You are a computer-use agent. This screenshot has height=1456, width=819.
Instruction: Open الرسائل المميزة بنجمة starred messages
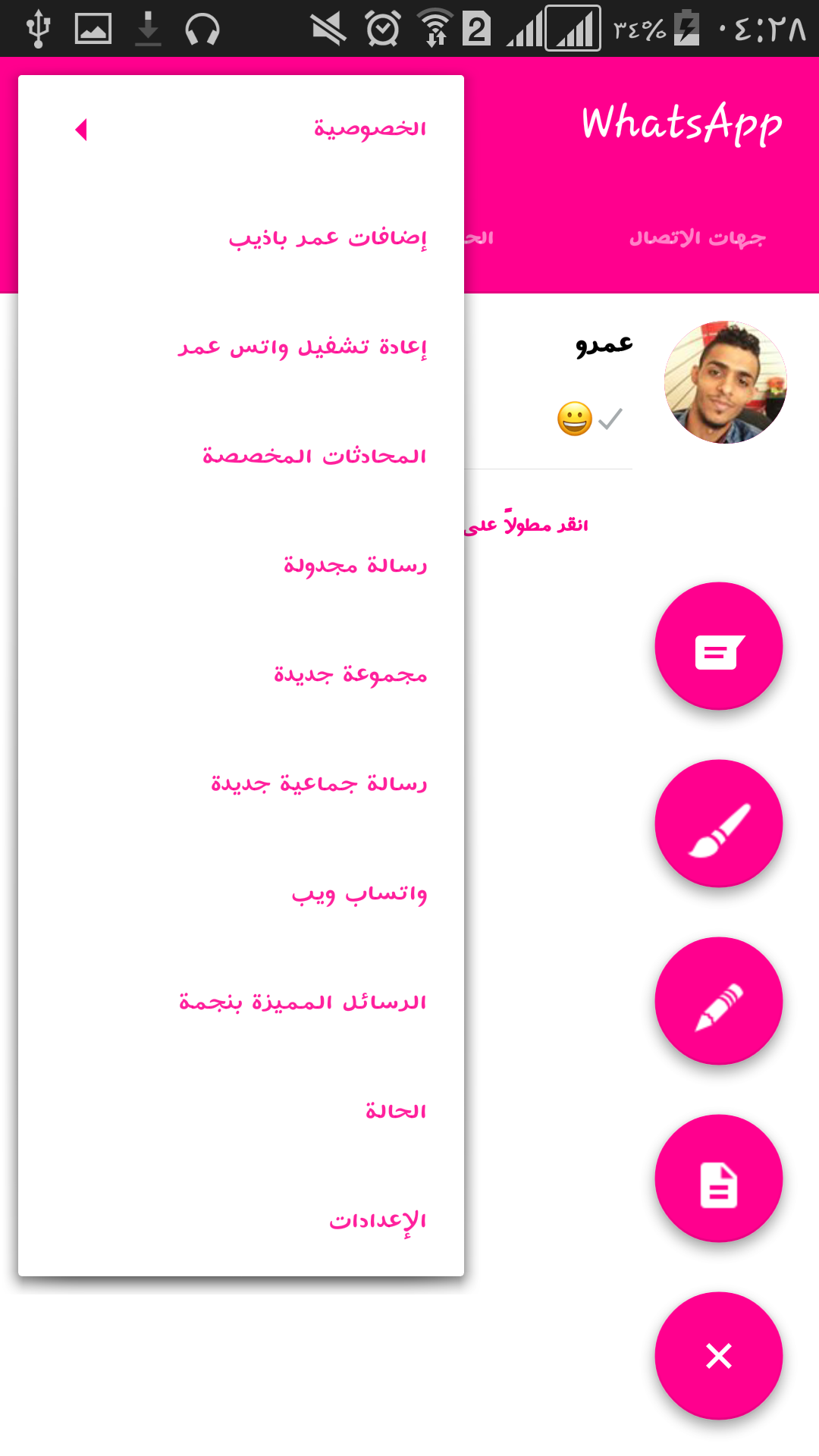(x=241, y=1003)
